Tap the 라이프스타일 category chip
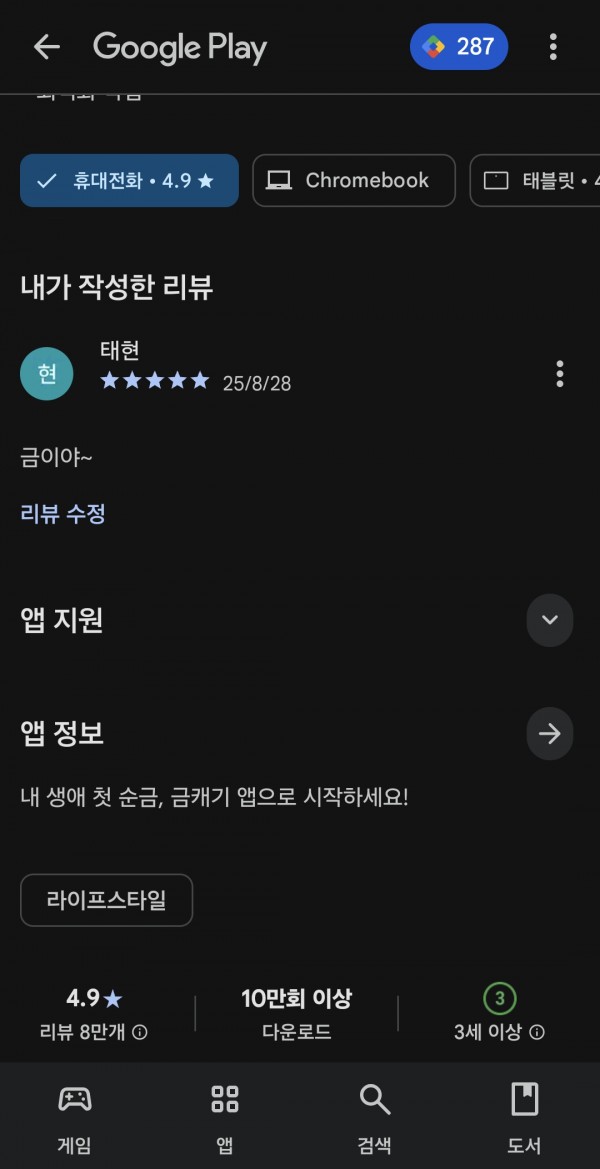Viewport: 600px width, 1169px height. [106, 900]
